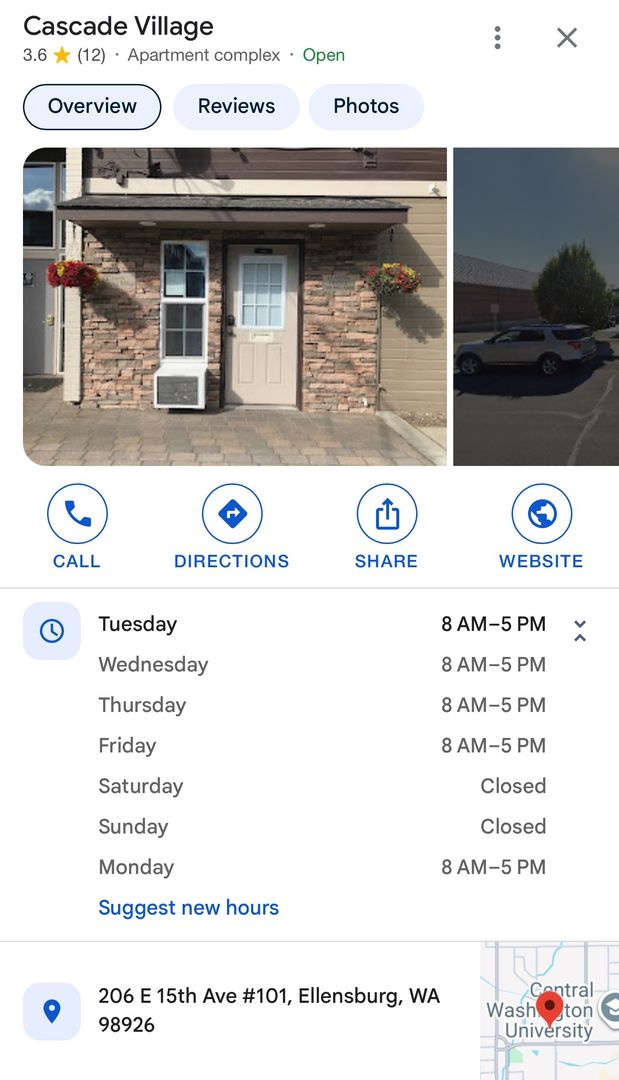The width and height of the screenshot is (619, 1080).
Task: Switch to the Photos tab
Action: (366, 107)
